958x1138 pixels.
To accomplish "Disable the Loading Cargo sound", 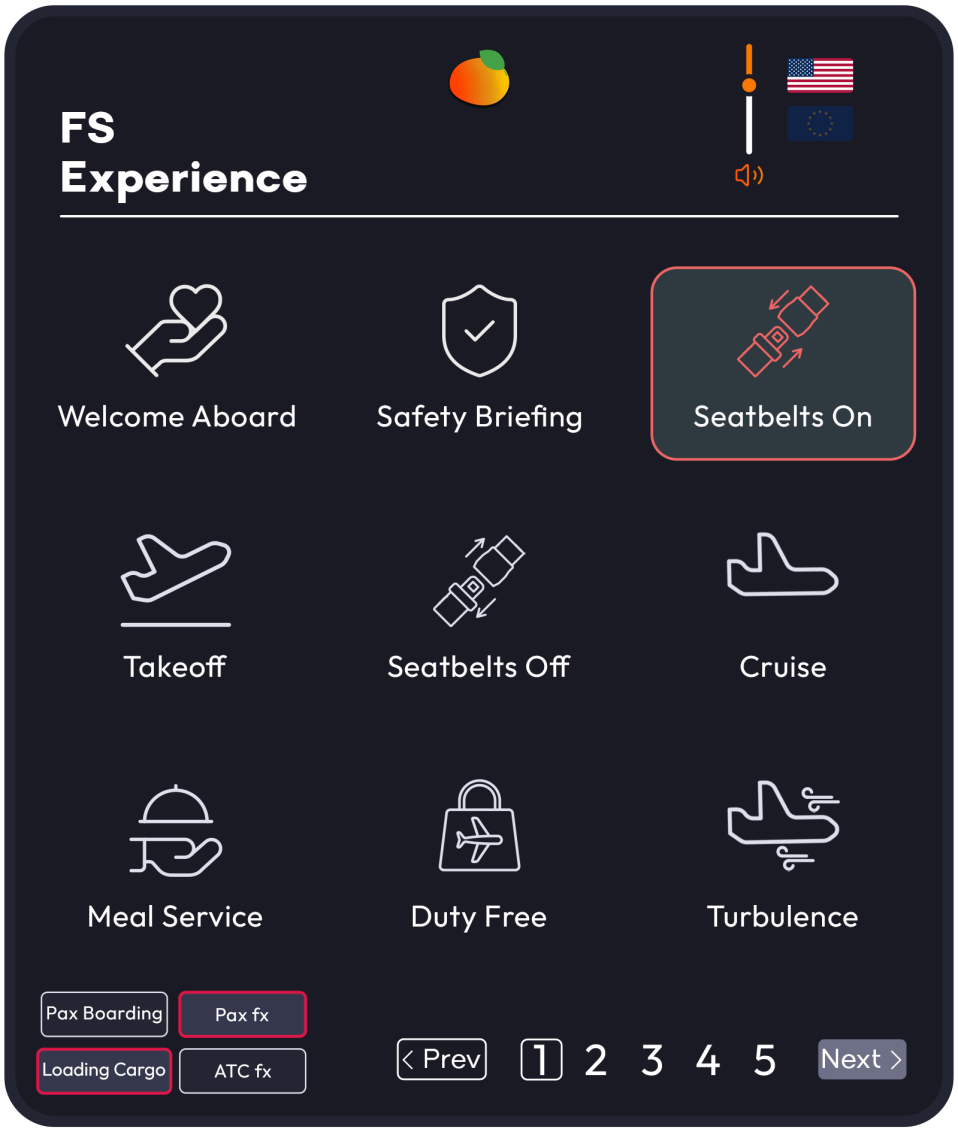I will click(104, 1071).
